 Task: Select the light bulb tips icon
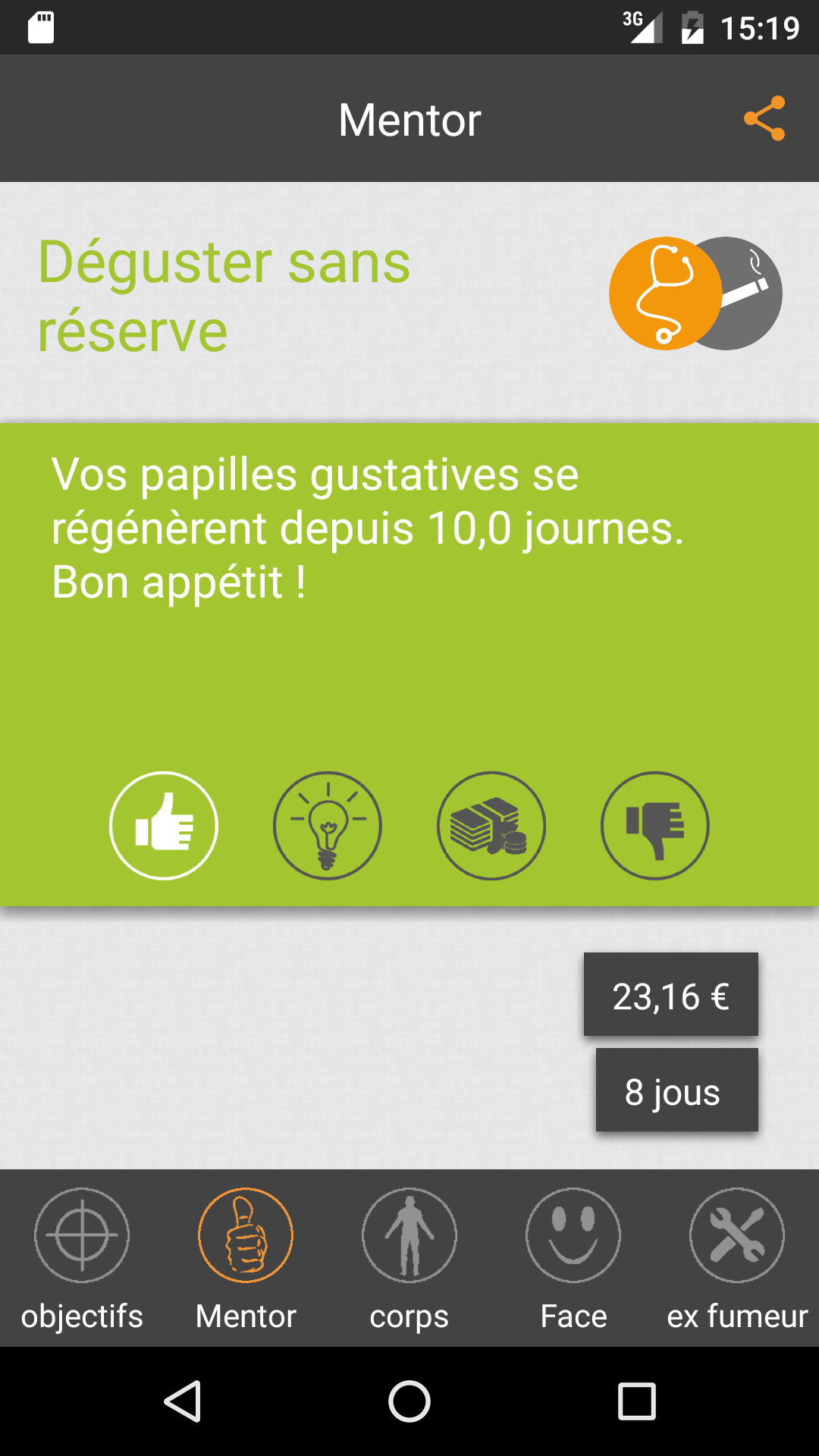(x=328, y=825)
